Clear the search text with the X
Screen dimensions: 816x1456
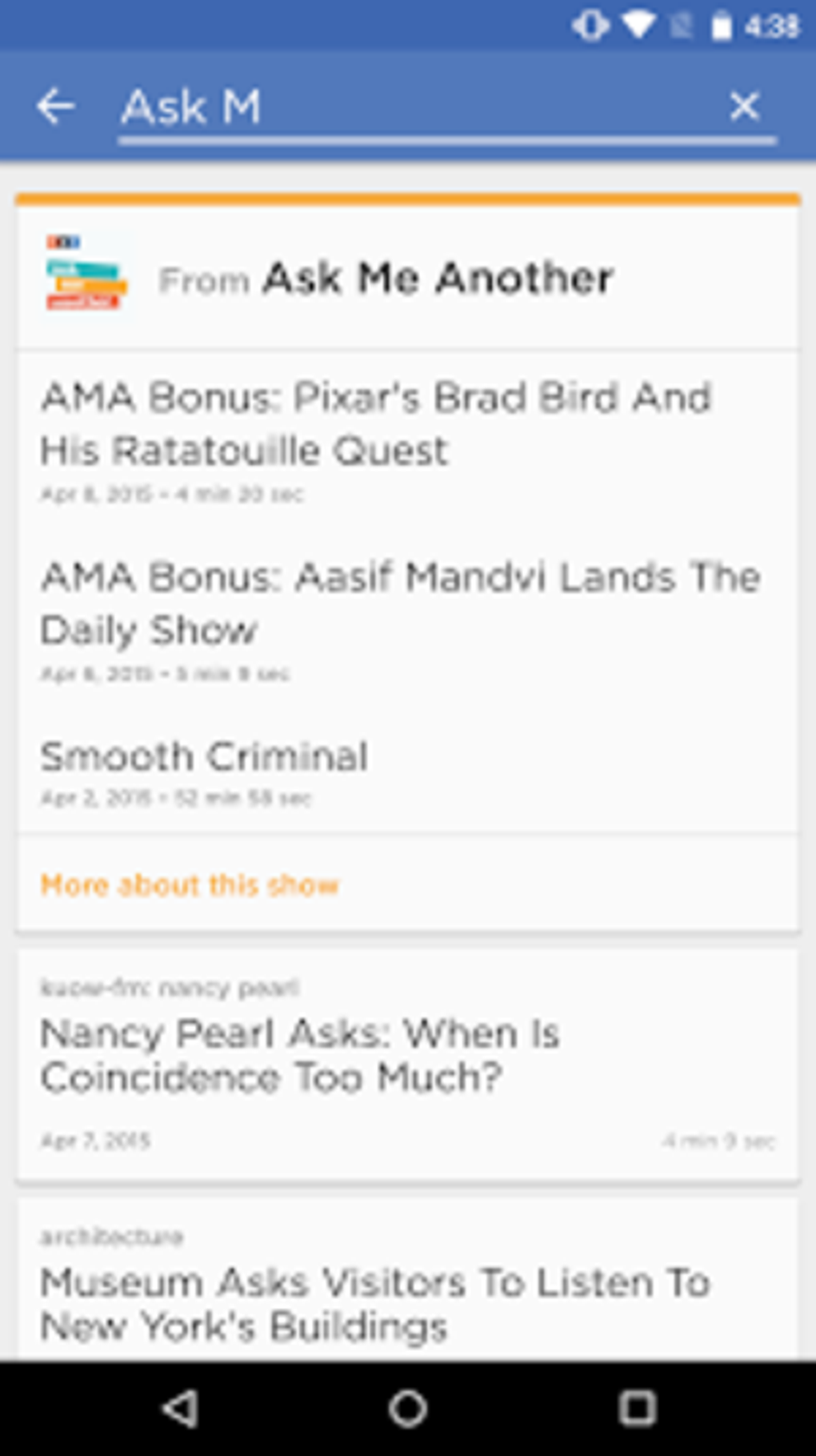tap(744, 106)
